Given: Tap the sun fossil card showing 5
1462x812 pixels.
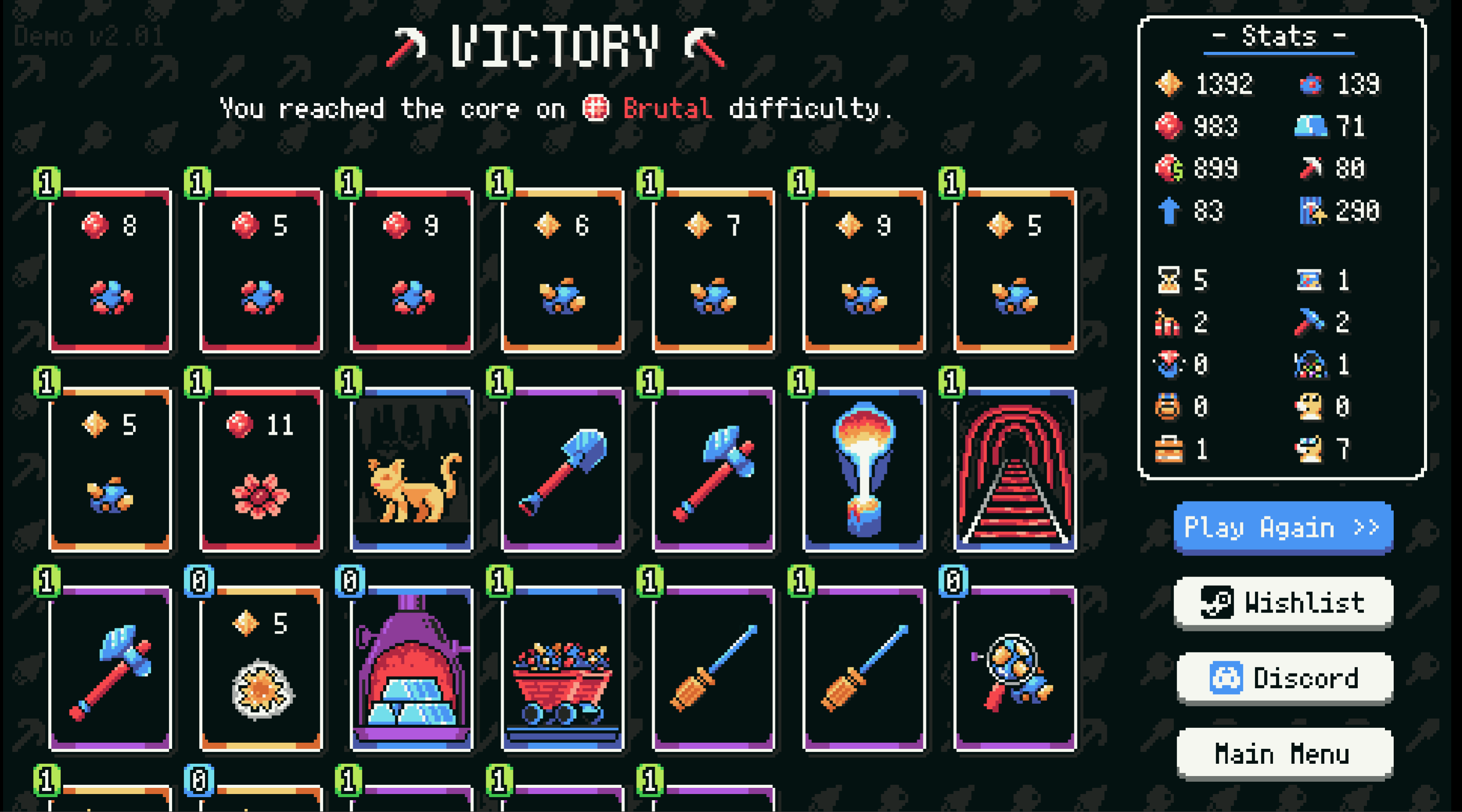Looking at the screenshot, I should (261, 668).
